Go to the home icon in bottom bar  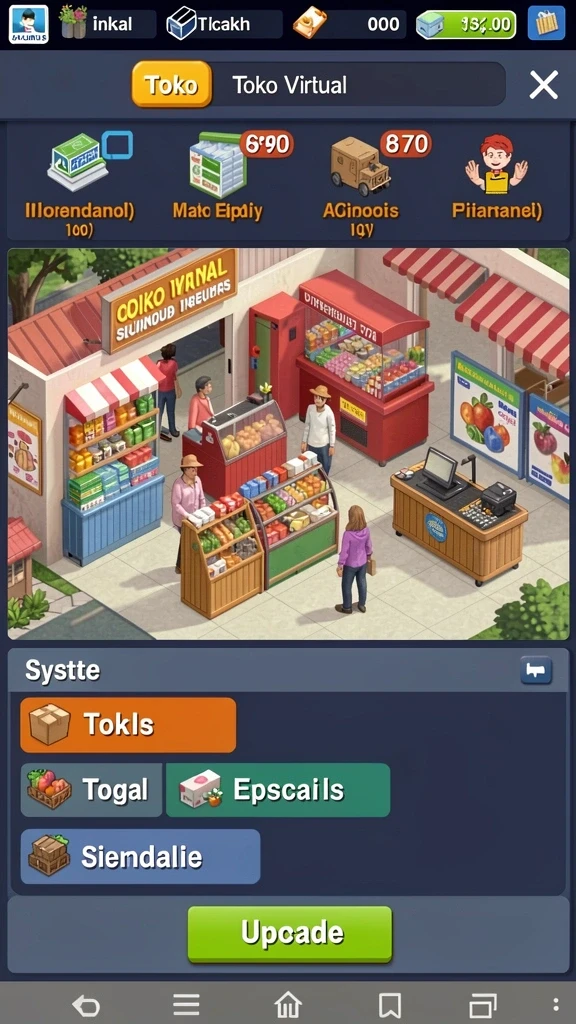(288, 1004)
